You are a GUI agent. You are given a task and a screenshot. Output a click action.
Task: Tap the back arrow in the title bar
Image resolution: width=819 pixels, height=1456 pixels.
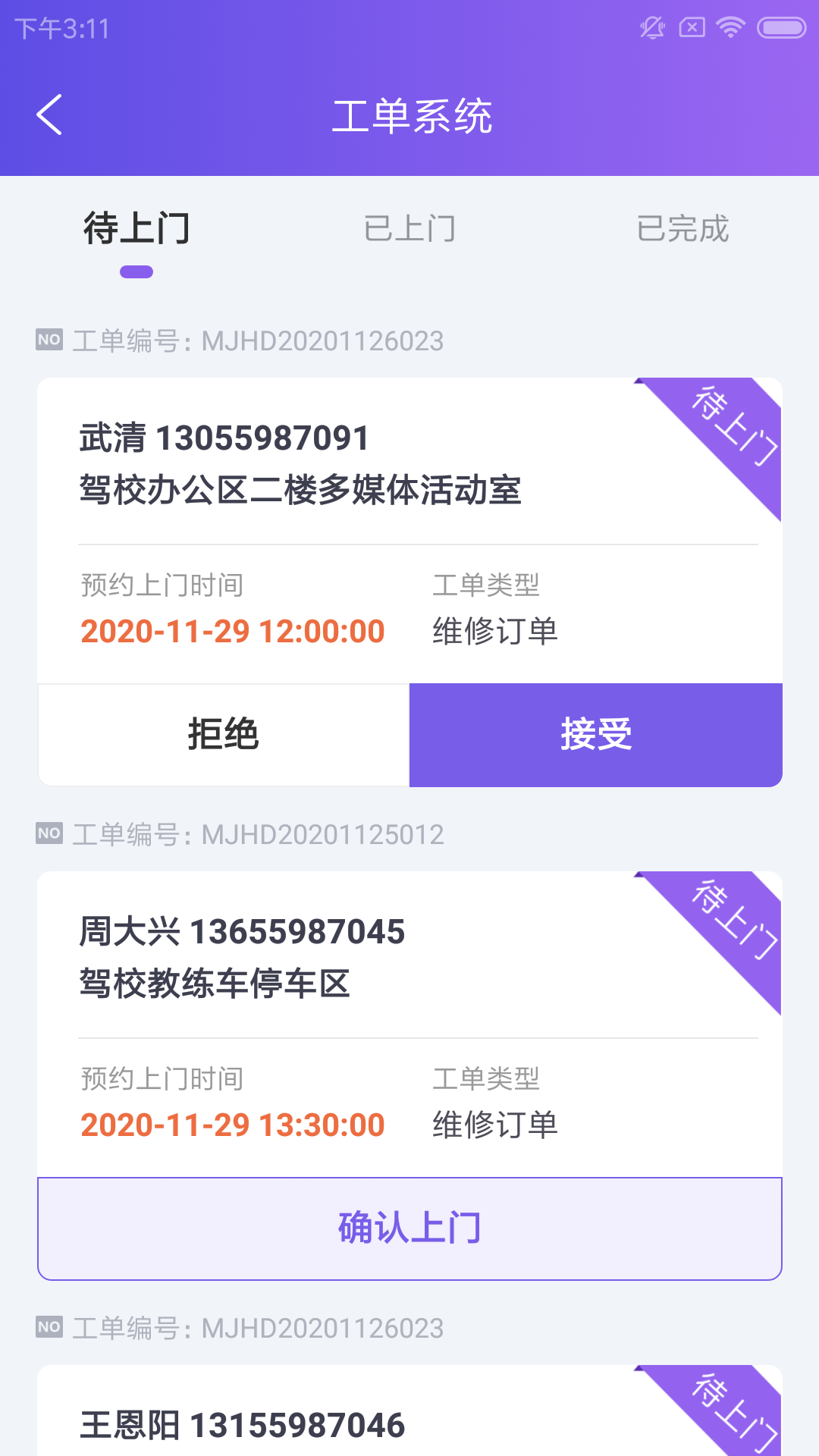50,115
